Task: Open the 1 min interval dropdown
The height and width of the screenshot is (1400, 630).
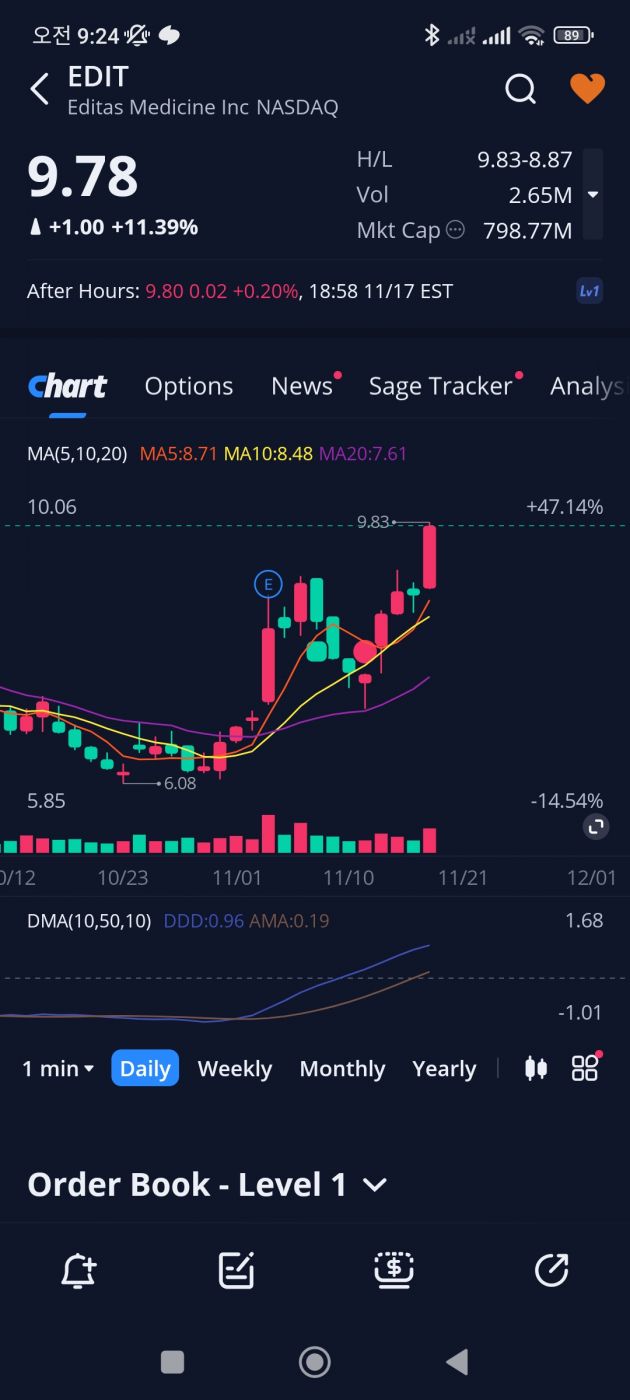Action: 58,1068
